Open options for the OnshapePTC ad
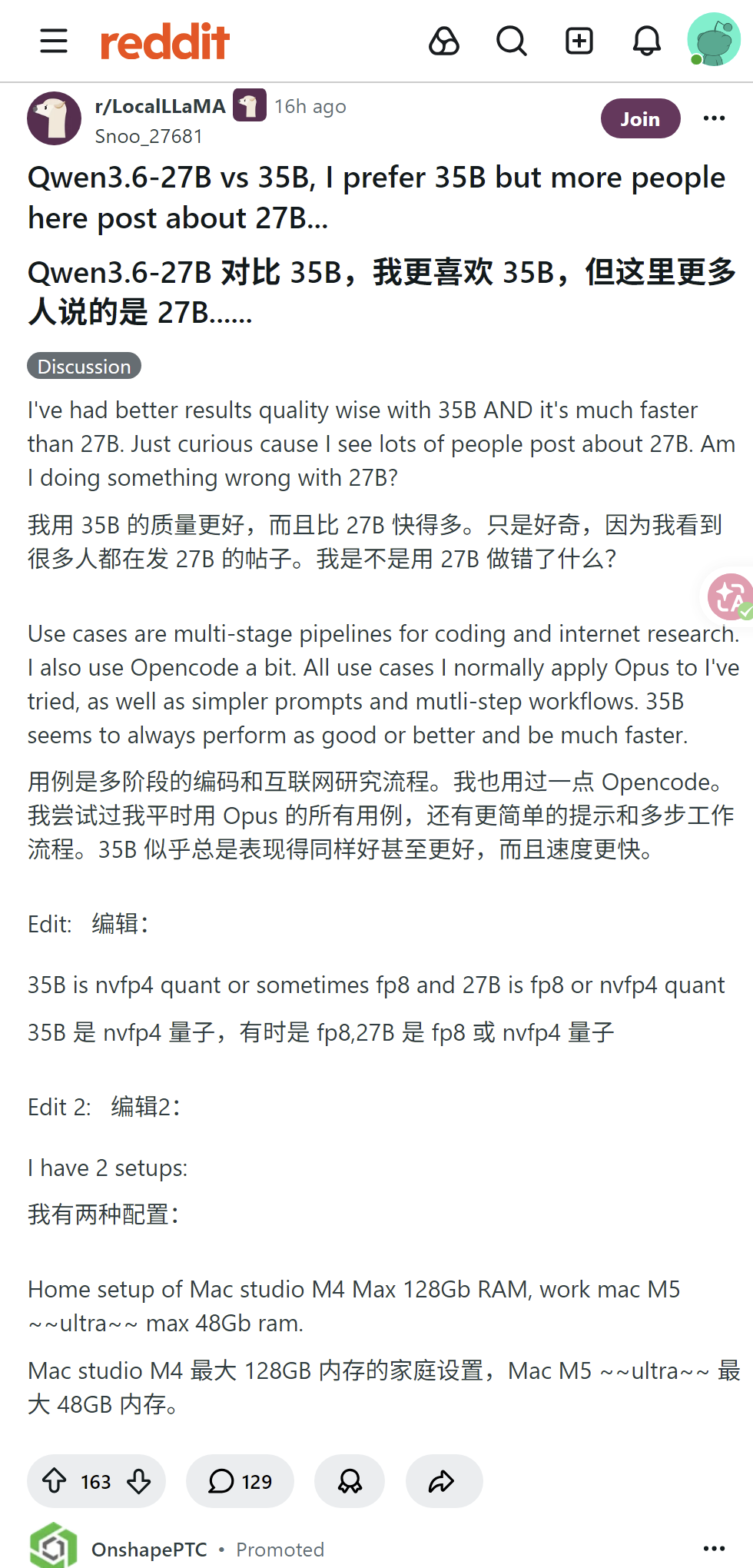Screen dimensions: 753x1568 coord(715,1548)
